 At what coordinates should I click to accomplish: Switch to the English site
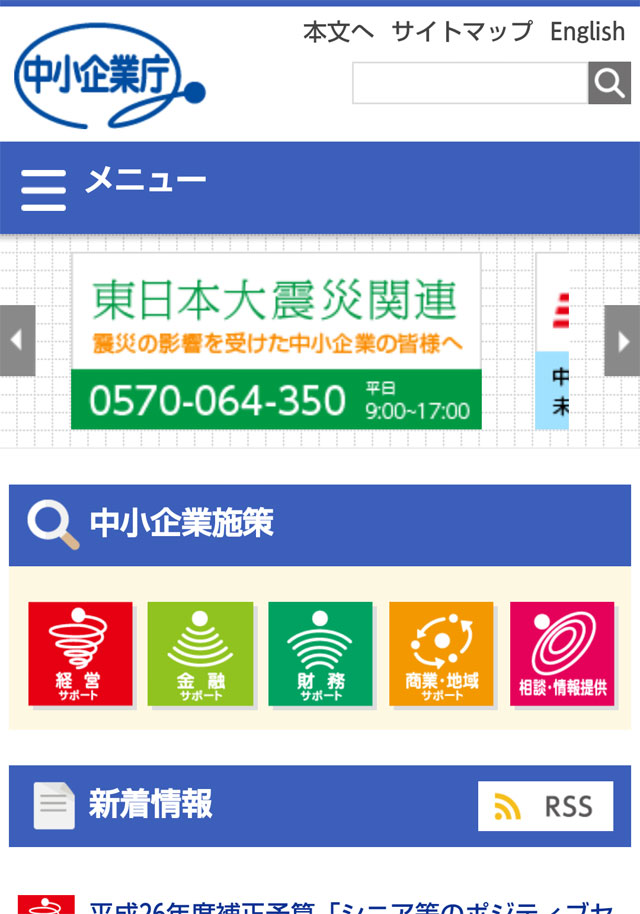tap(587, 32)
